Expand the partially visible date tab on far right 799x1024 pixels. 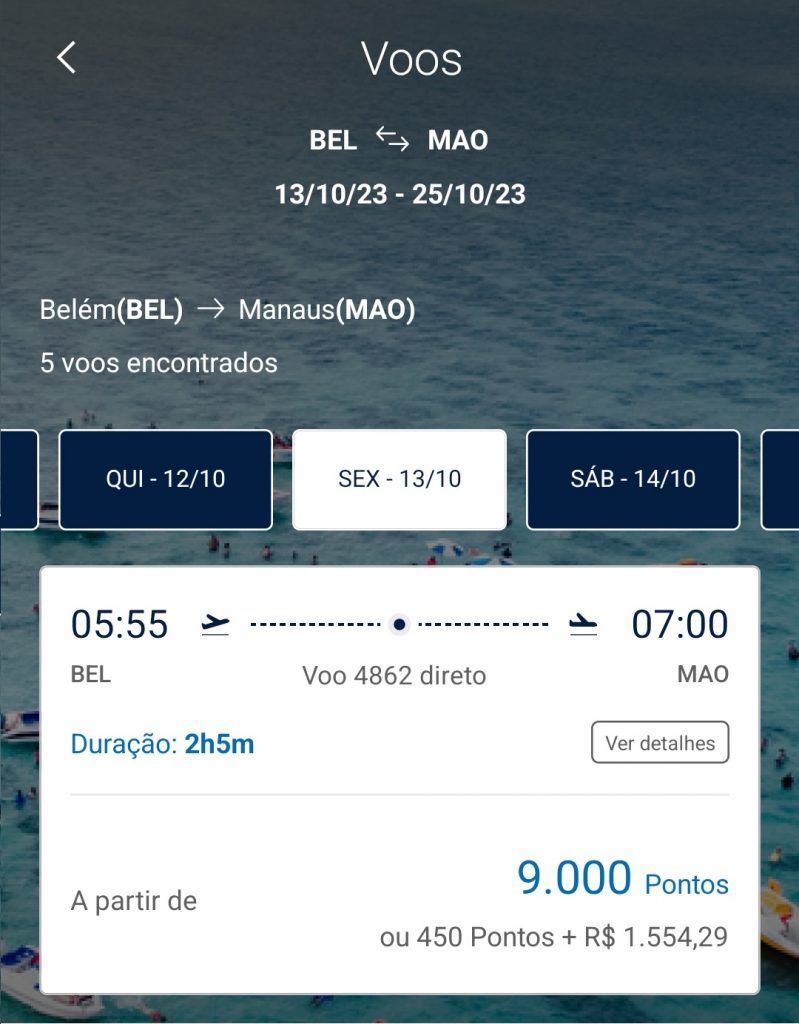pos(784,479)
